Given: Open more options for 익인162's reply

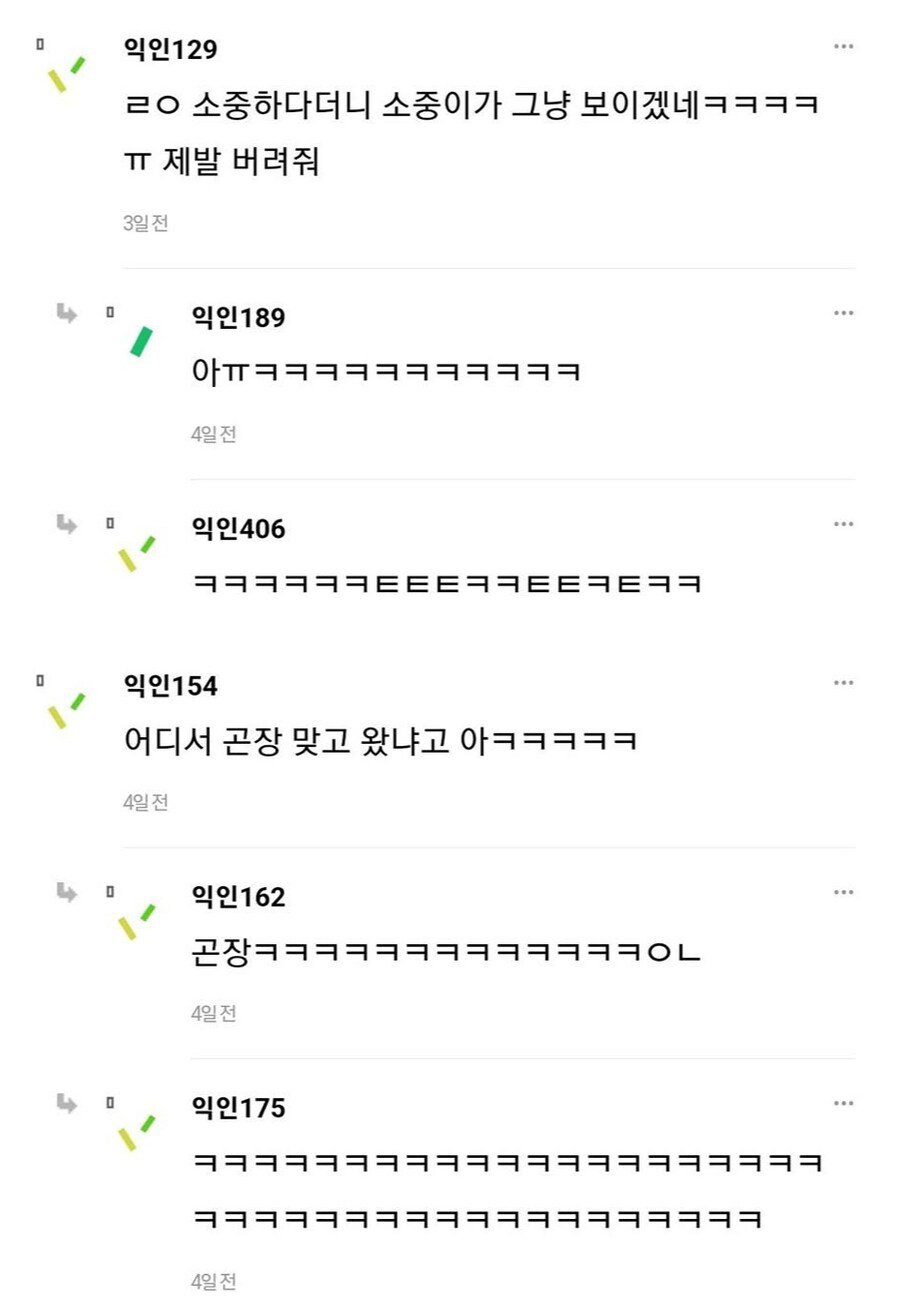Looking at the screenshot, I should (x=845, y=890).
